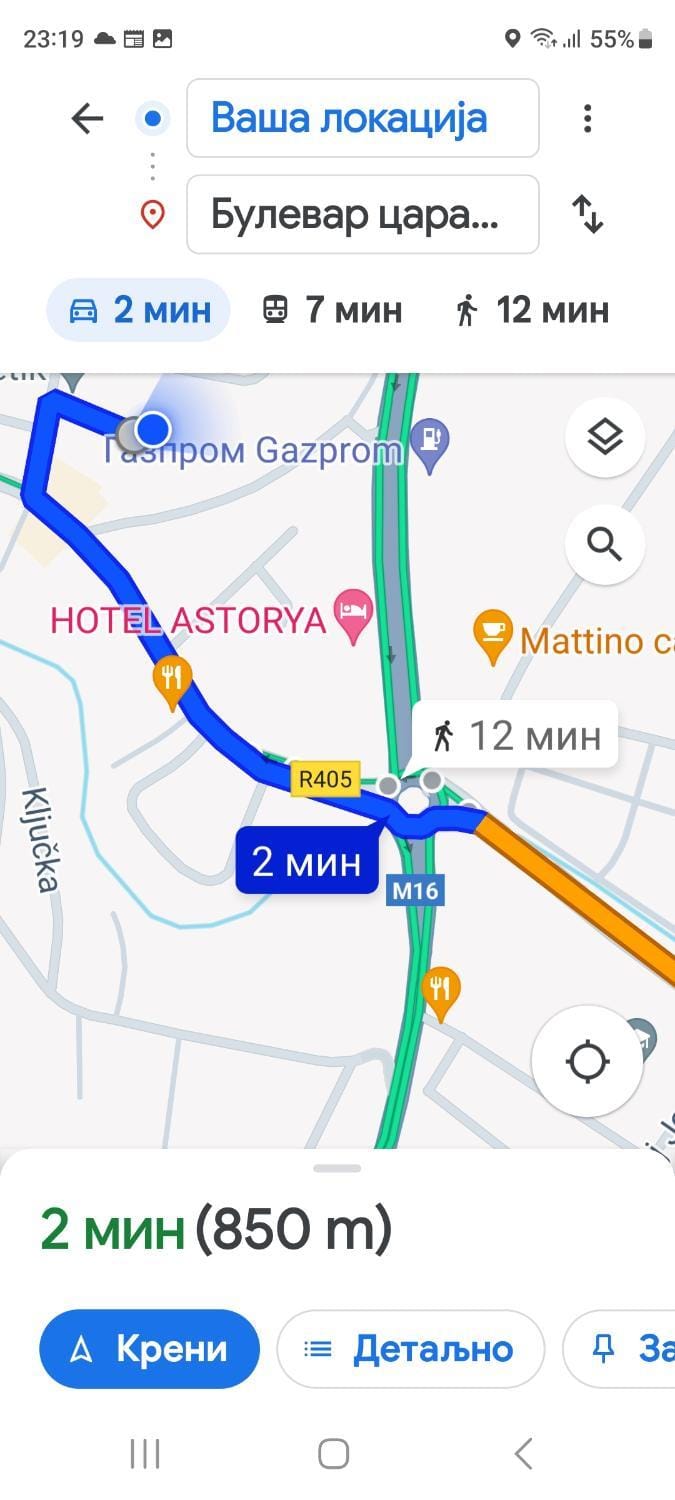675x1500 pixels.
Task: Open the Gazprom gas station marker
Action: [430, 443]
